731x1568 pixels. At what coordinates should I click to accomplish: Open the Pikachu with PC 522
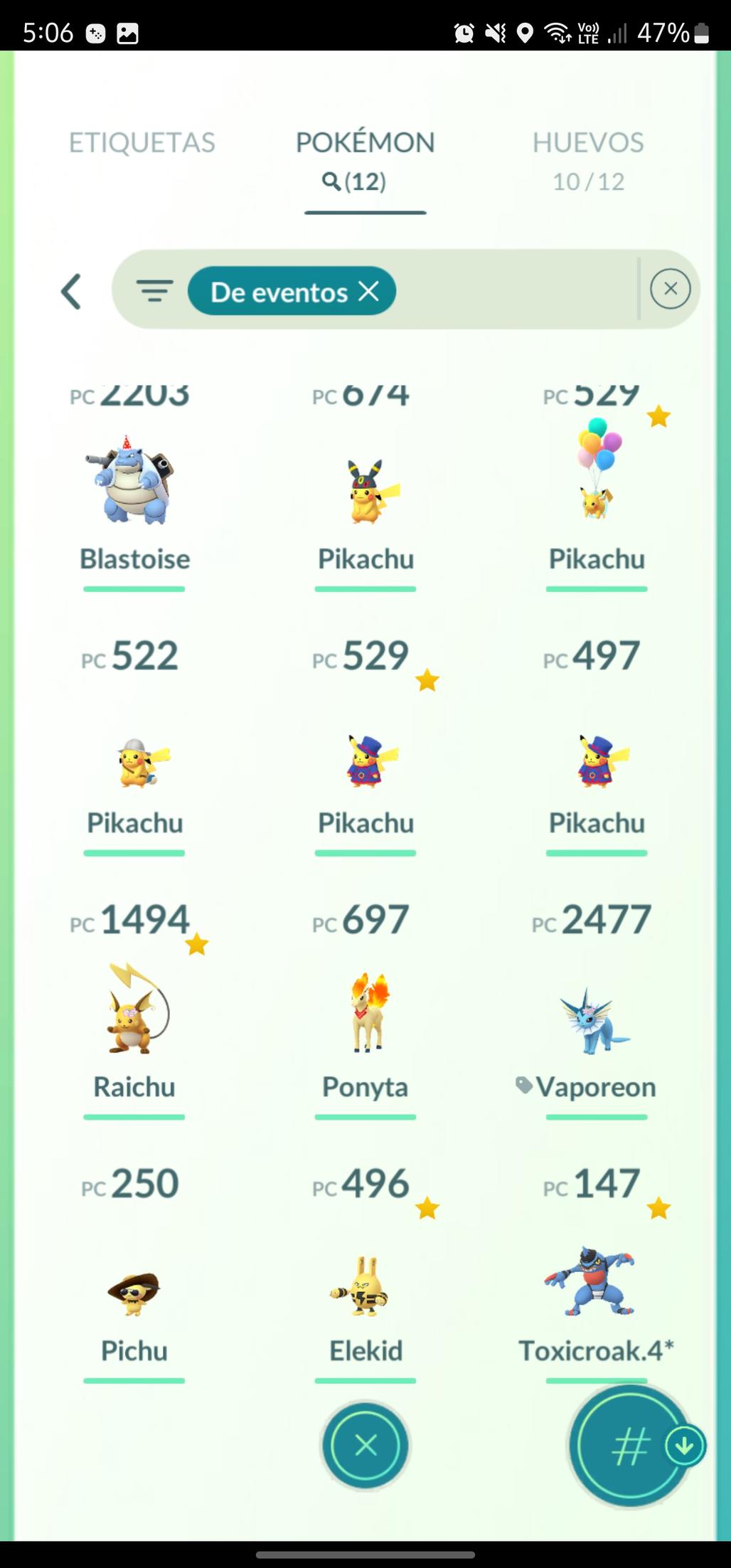(x=134, y=763)
